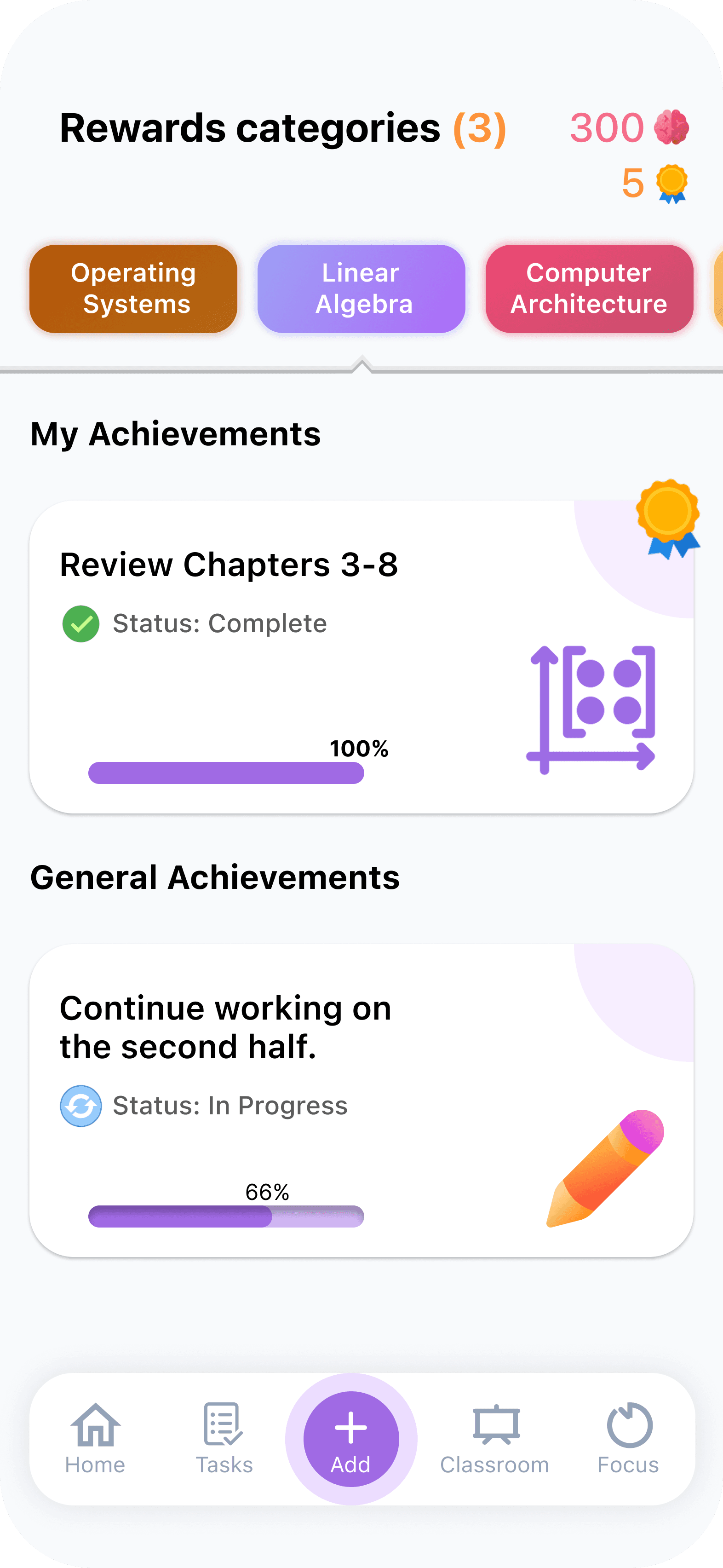Click the Rewards categories (3) heading
This screenshot has width=723, height=1568.
point(282,127)
